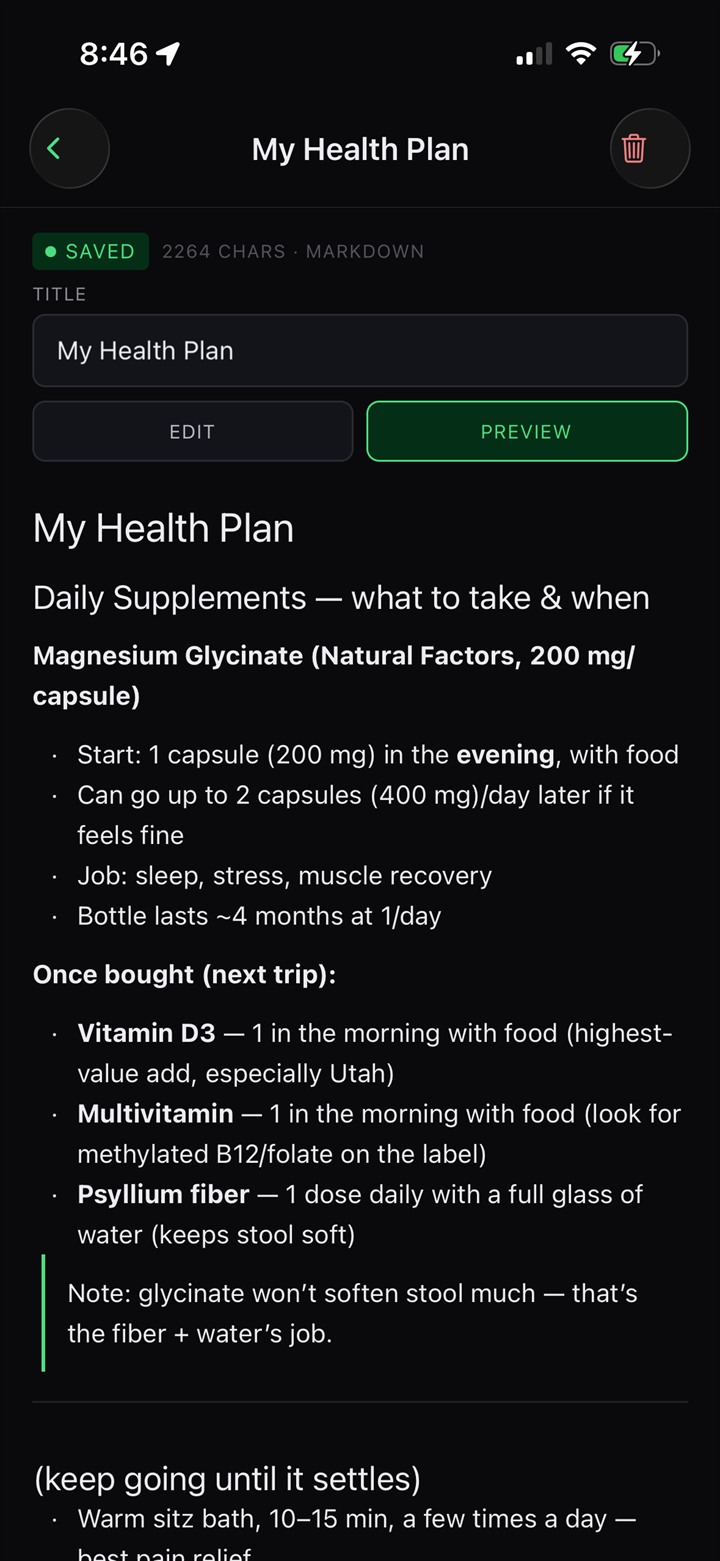The image size is (720, 1561).
Task: Go back using the arrow button
Action: tap(69, 149)
